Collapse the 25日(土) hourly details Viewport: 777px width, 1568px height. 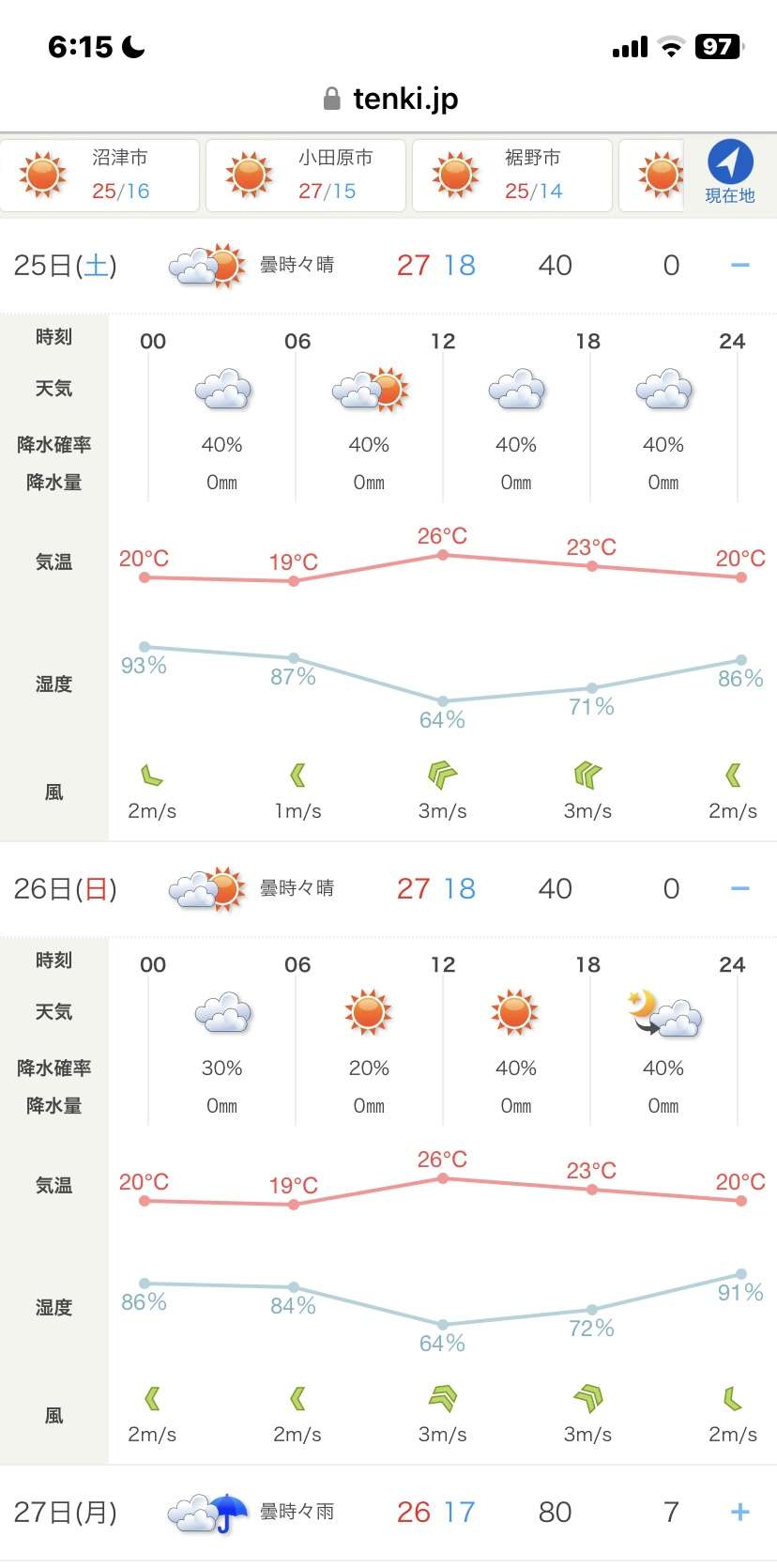tap(739, 266)
